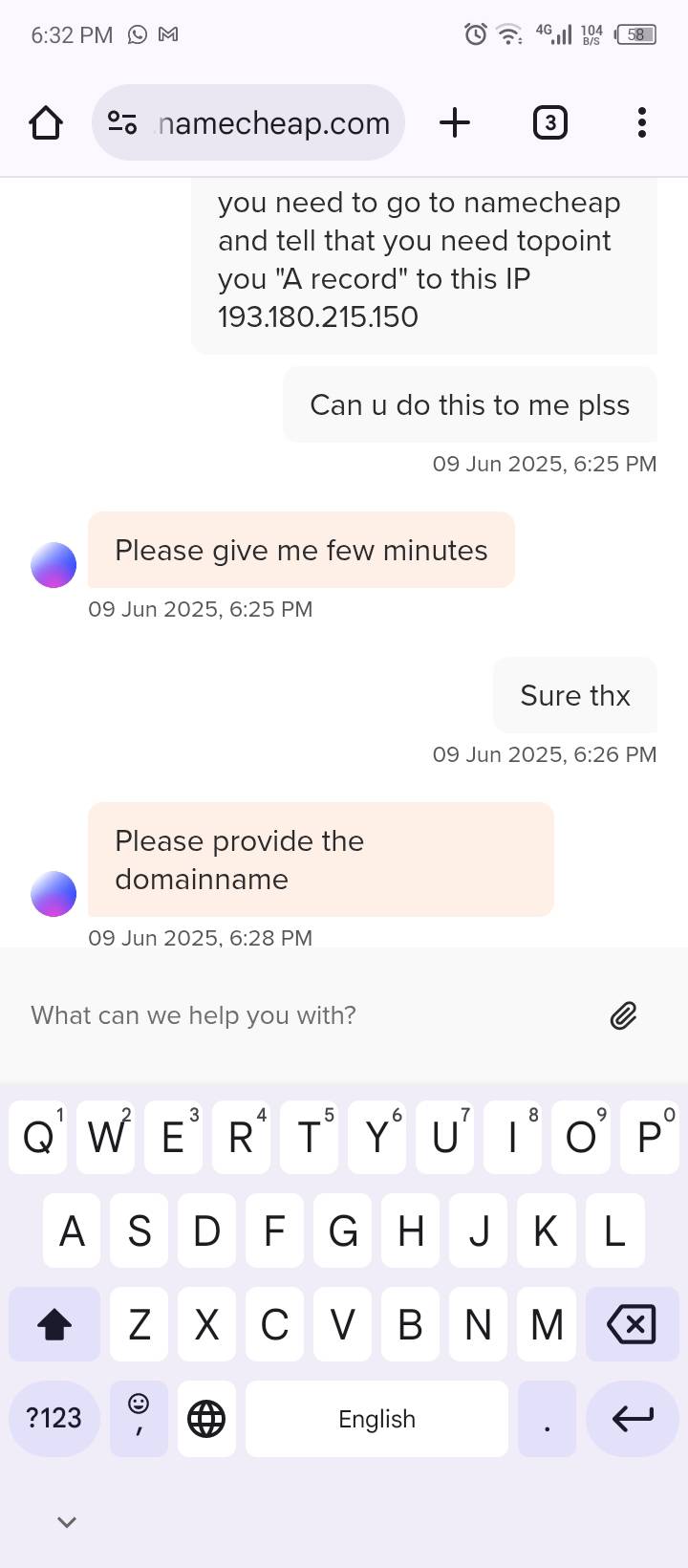The image size is (688, 1568).
Task: Select the English spacebar key
Action: 376,1419
